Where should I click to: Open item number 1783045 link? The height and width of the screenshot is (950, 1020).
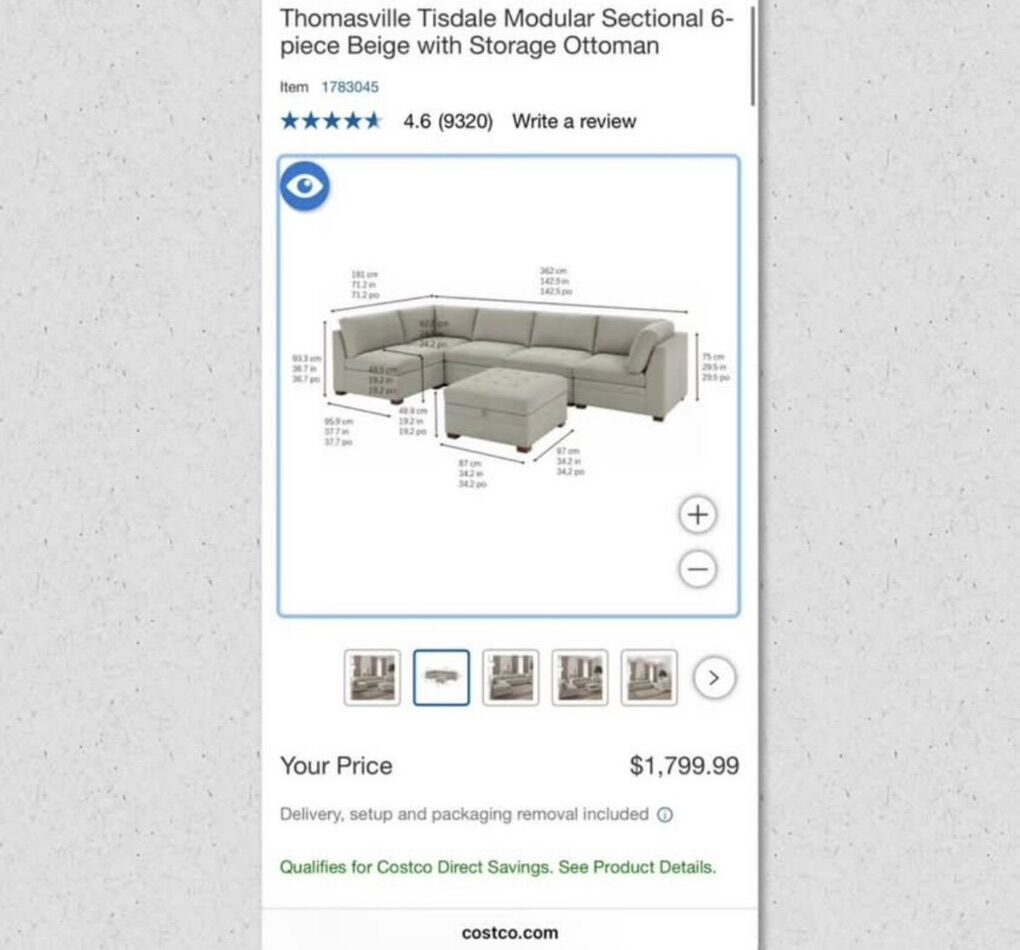tap(349, 88)
